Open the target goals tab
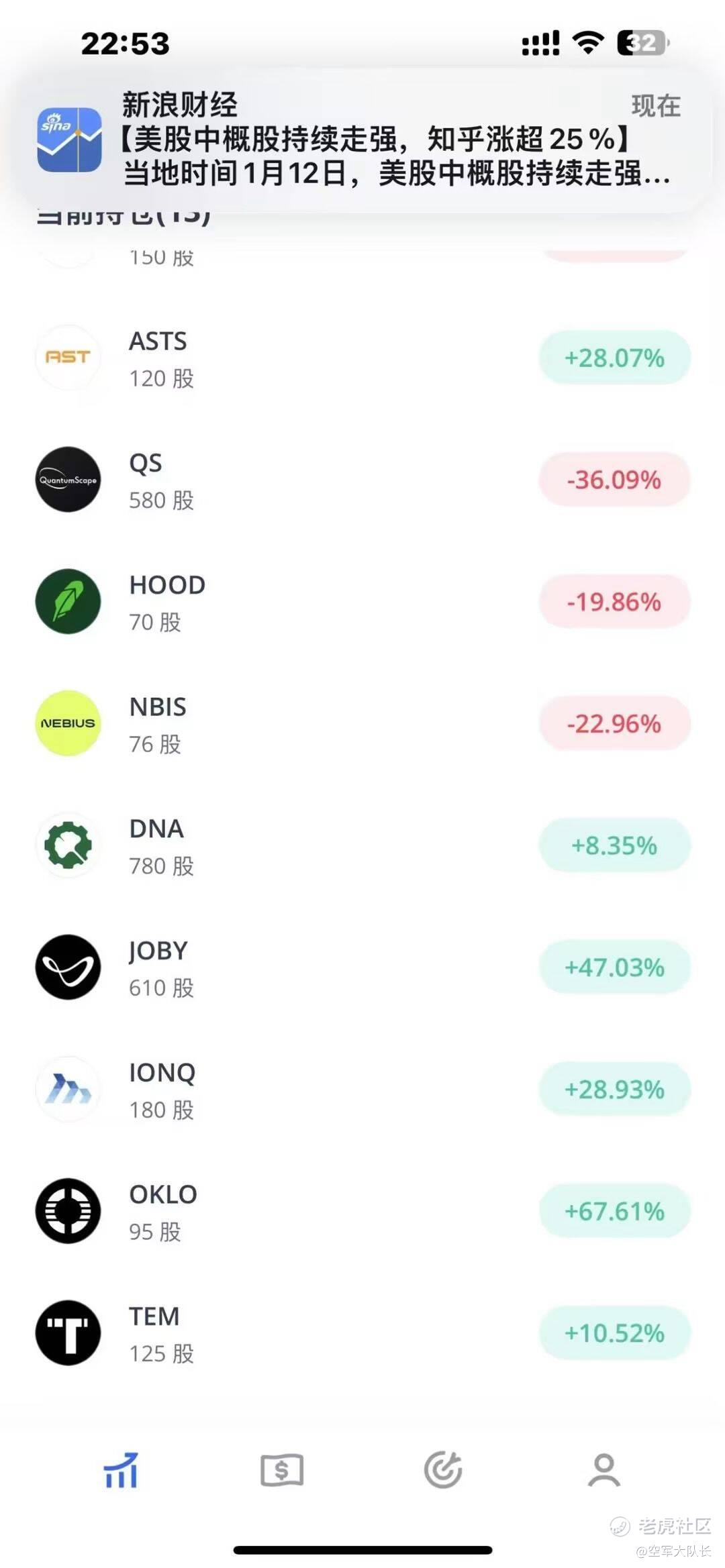 [x=443, y=1470]
